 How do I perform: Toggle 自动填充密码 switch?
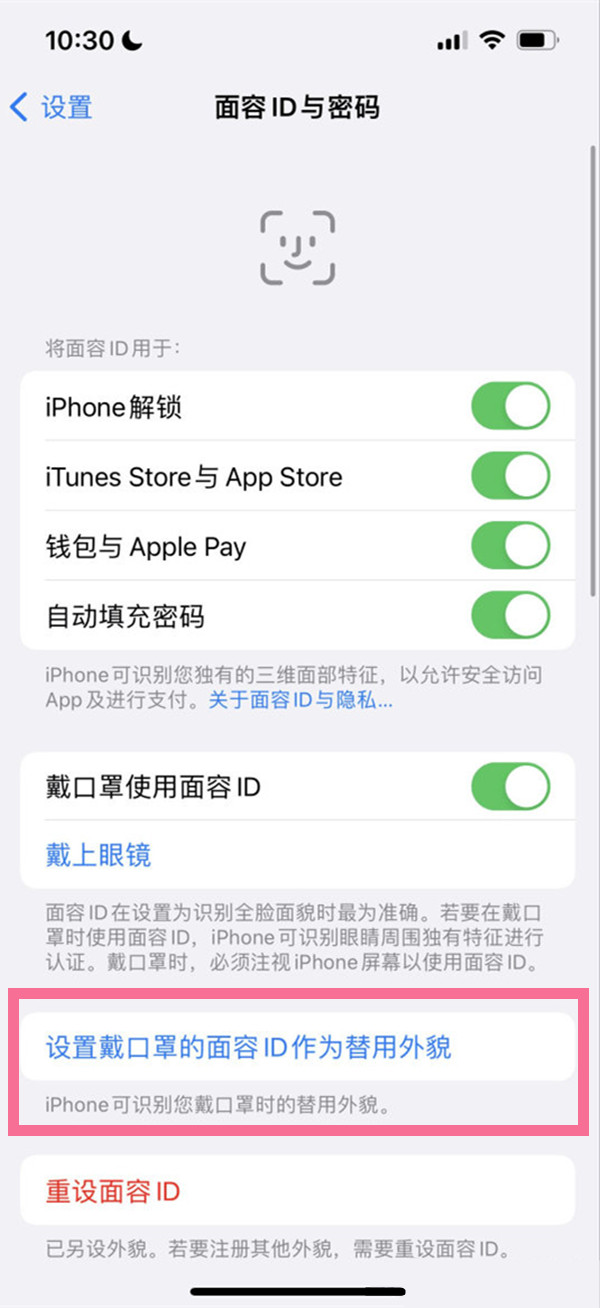point(510,616)
